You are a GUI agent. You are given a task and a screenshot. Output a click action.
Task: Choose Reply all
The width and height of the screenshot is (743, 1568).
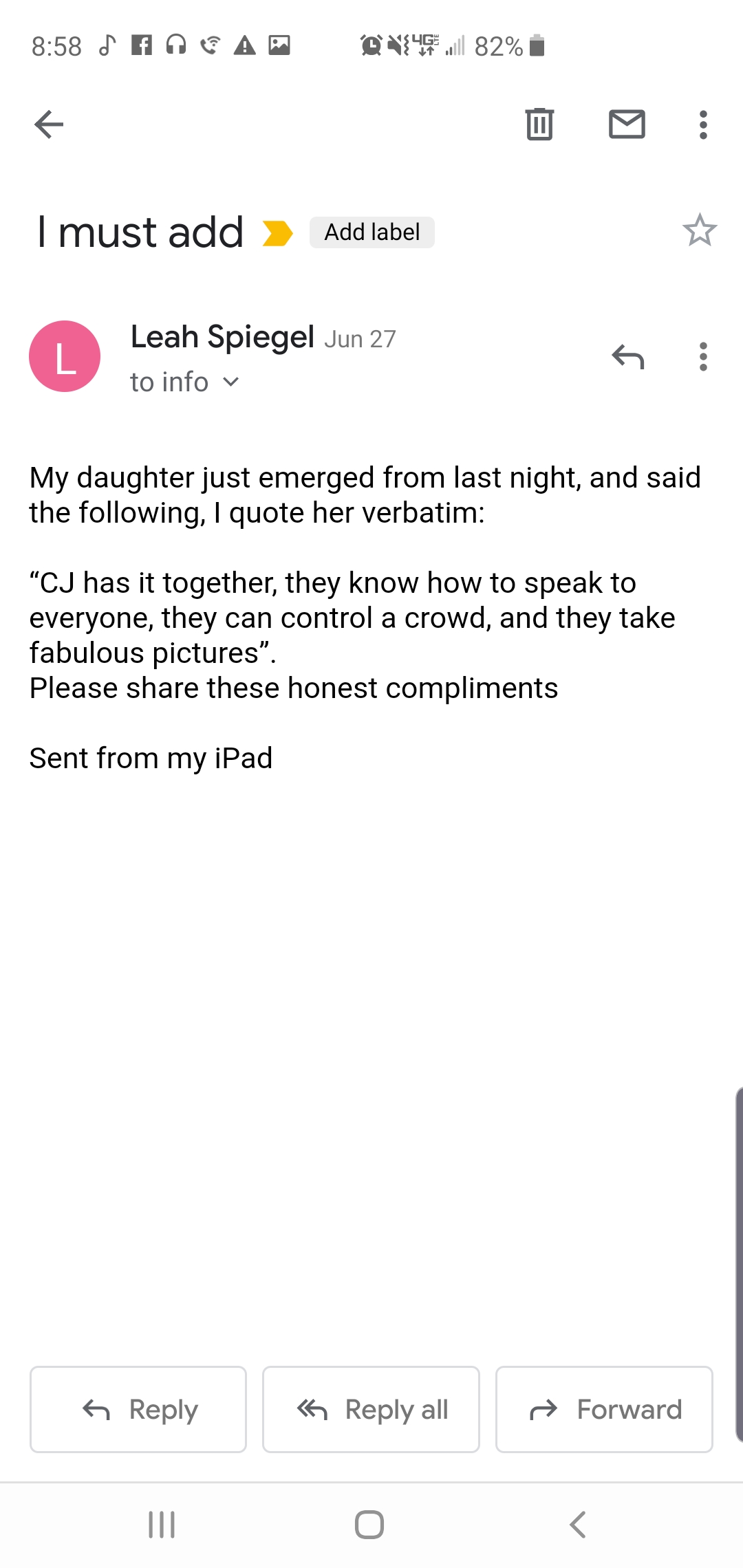(371, 1409)
